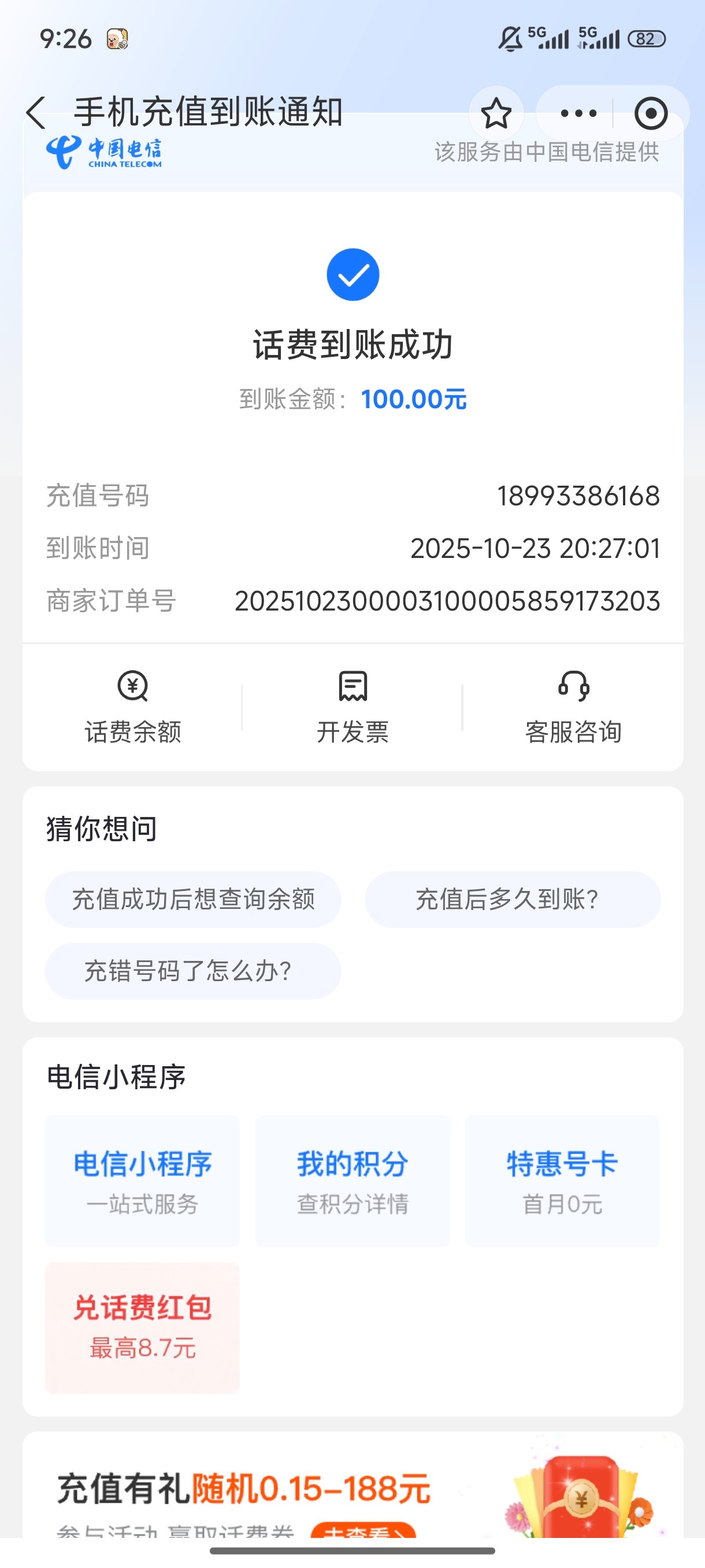Check 话费余额 phone balance
Viewport: 705px width, 1568px height.
click(132, 707)
